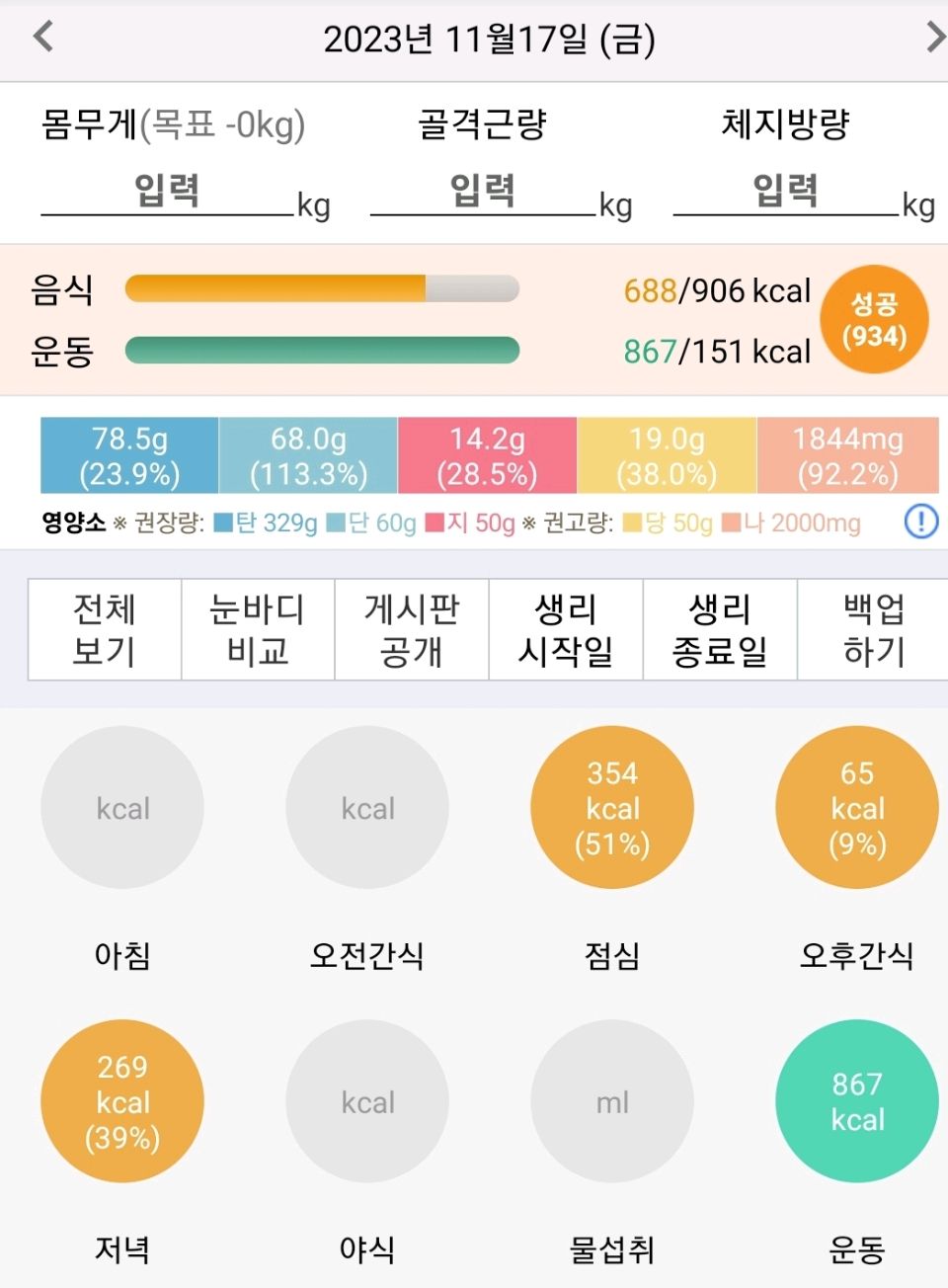This screenshot has height=1288, width=948.
Task: Tap the 전체보기 button
Action: 105,630
